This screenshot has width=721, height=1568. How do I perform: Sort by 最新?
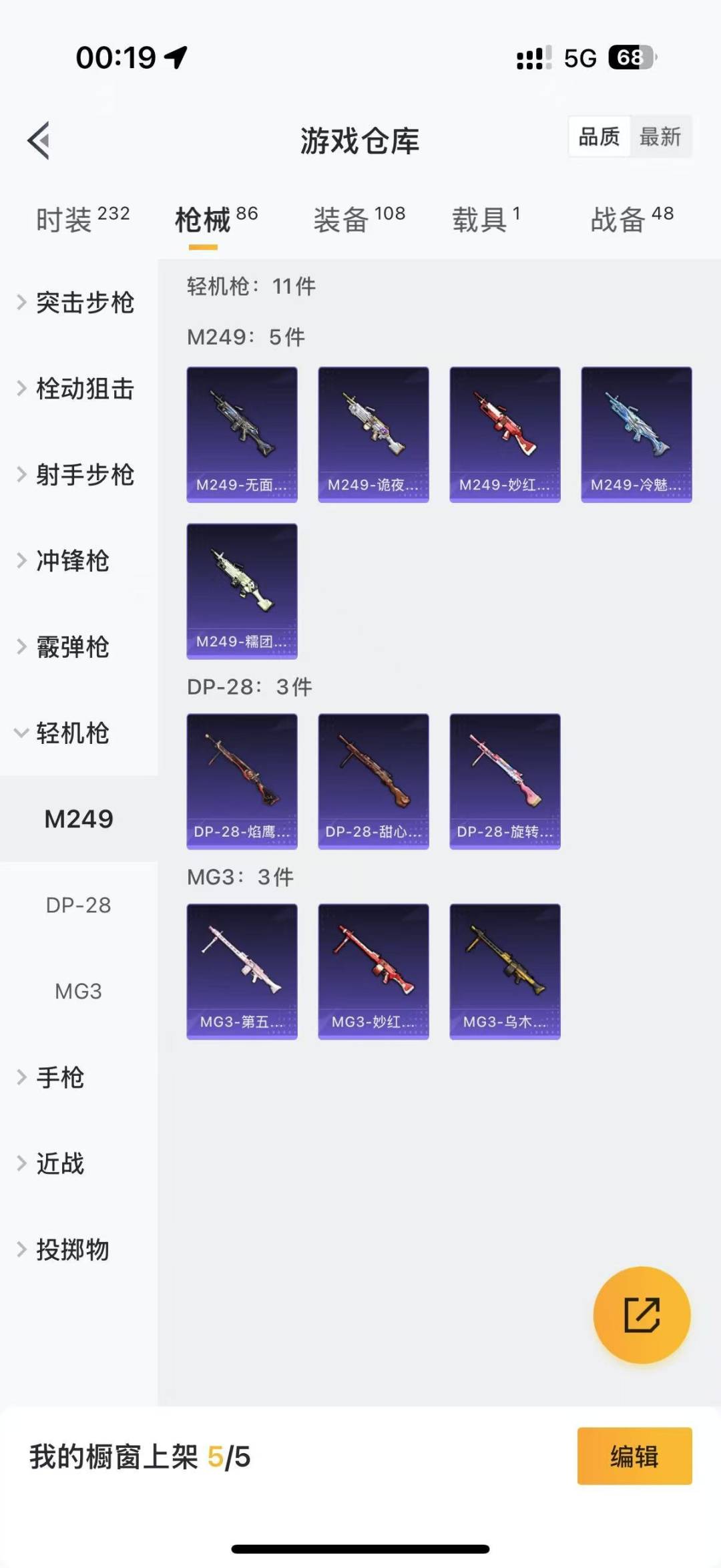click(x=660, y=137)
